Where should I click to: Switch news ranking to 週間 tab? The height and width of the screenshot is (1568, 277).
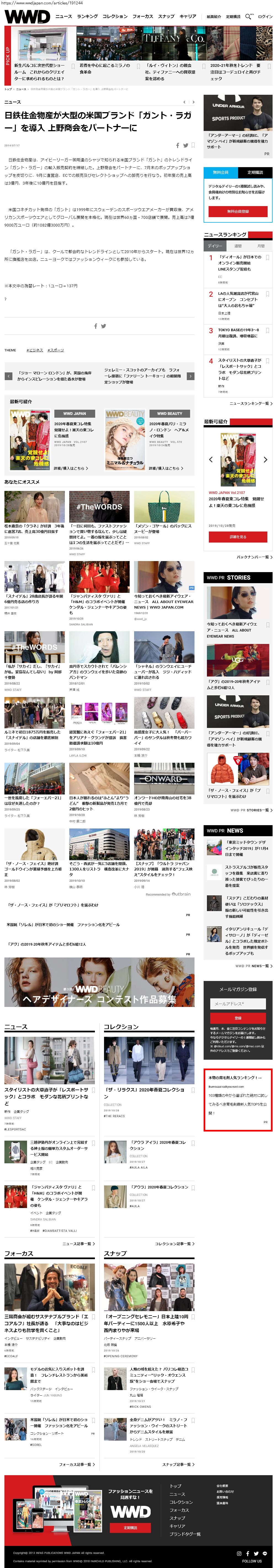(238, 246)
